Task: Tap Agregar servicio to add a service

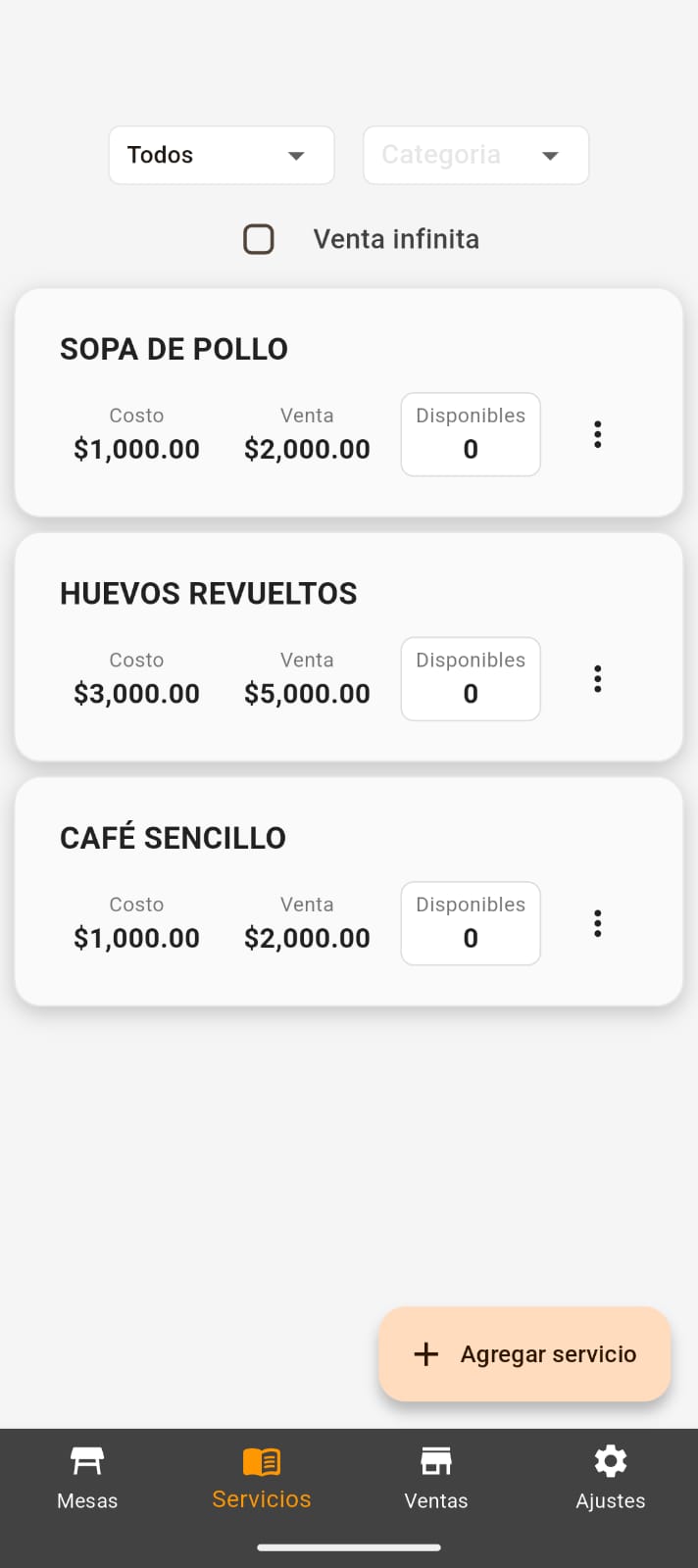Action: pos(524,1354)
